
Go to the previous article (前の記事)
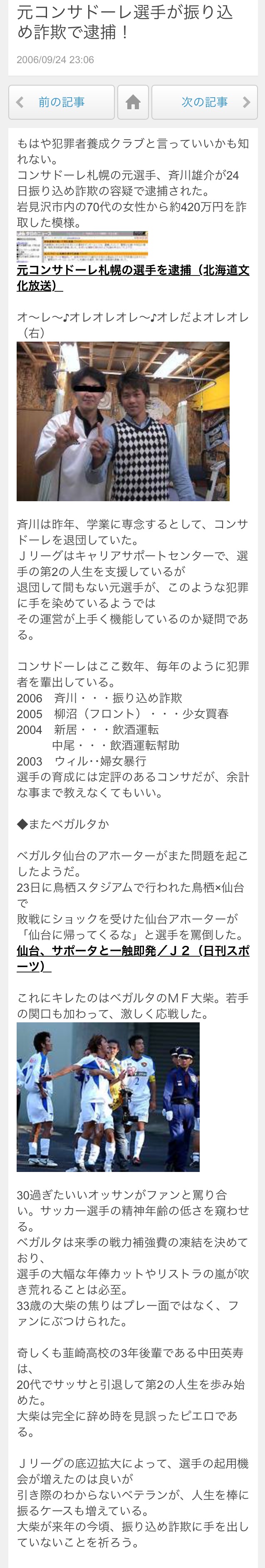click(62, 102)
